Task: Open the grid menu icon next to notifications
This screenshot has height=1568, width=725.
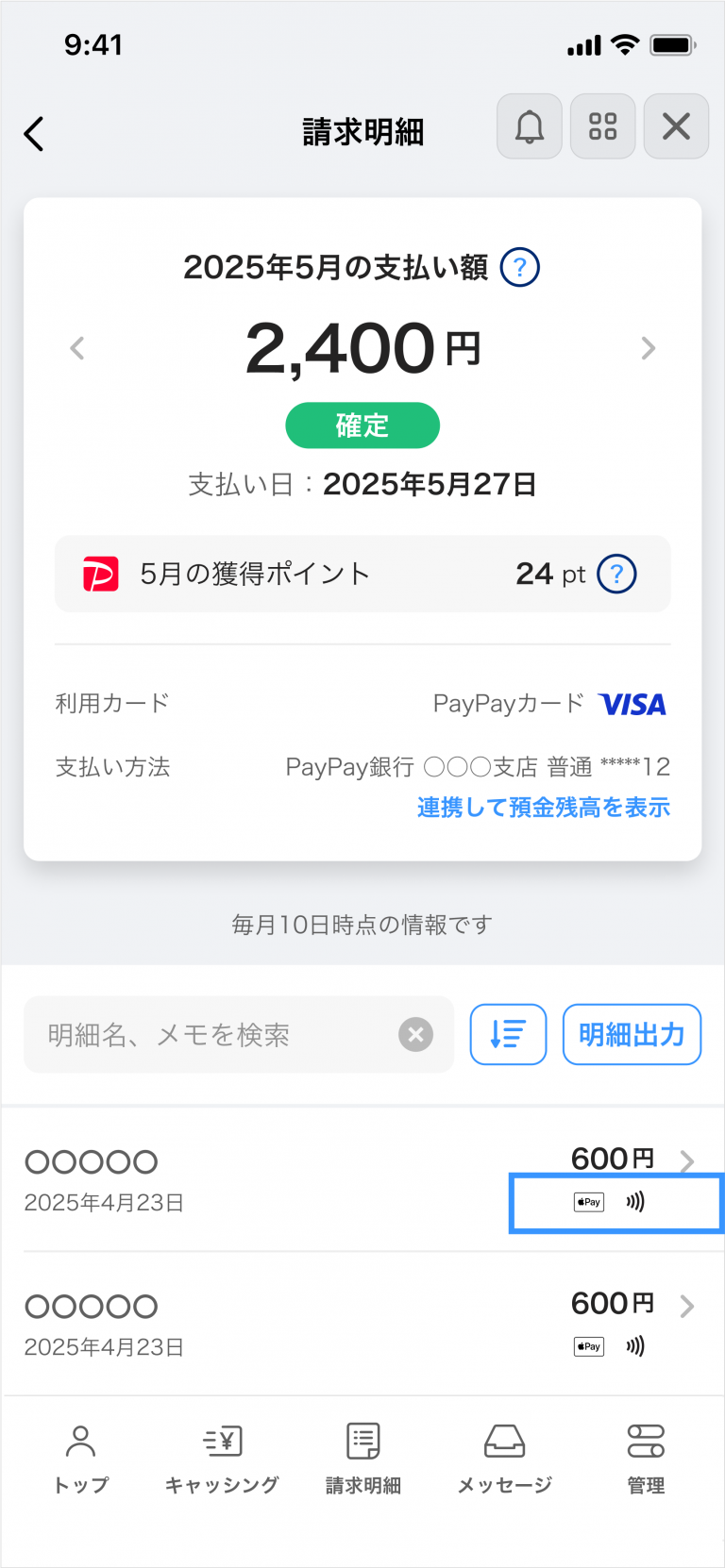Action: point(603,126)
